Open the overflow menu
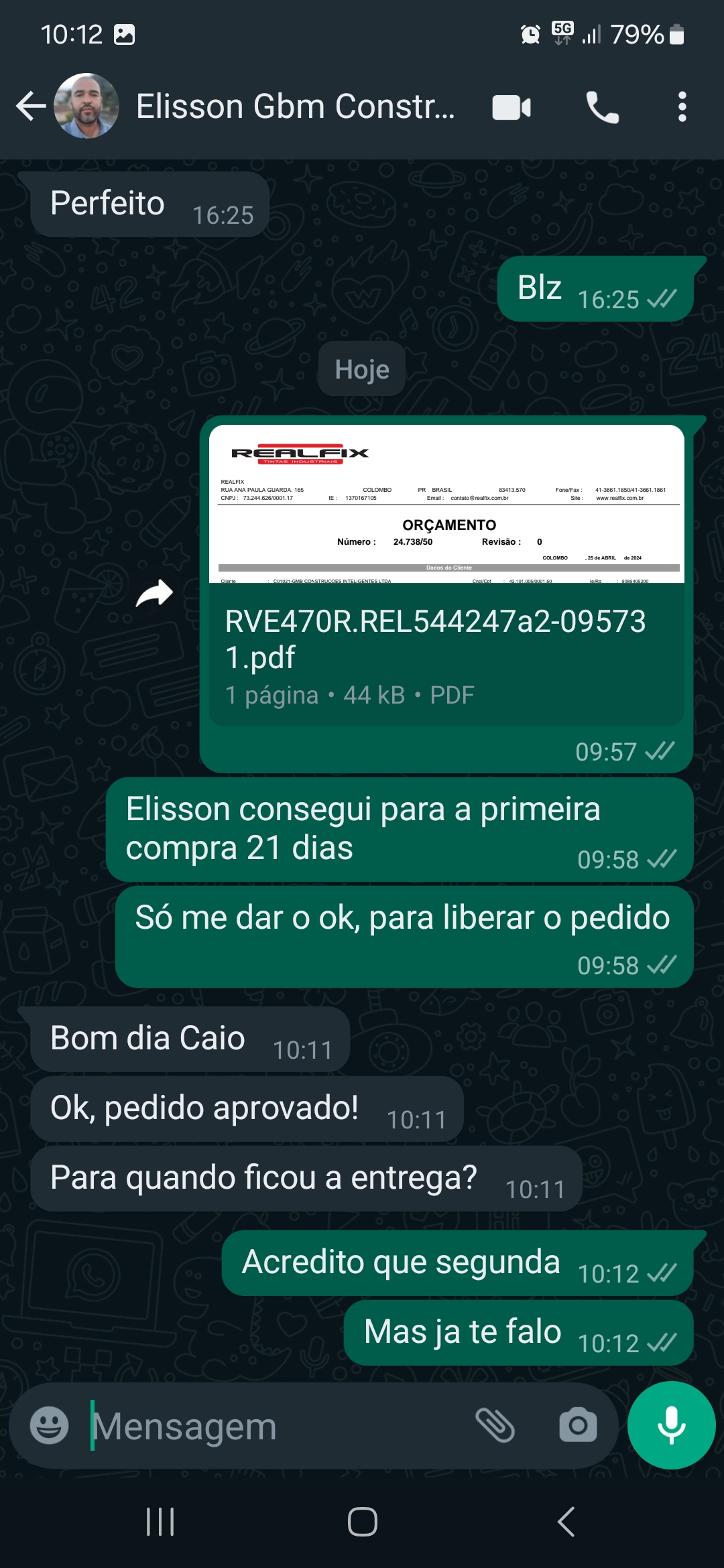This screenshot has height=1568, width=724. tap(682, 107)
